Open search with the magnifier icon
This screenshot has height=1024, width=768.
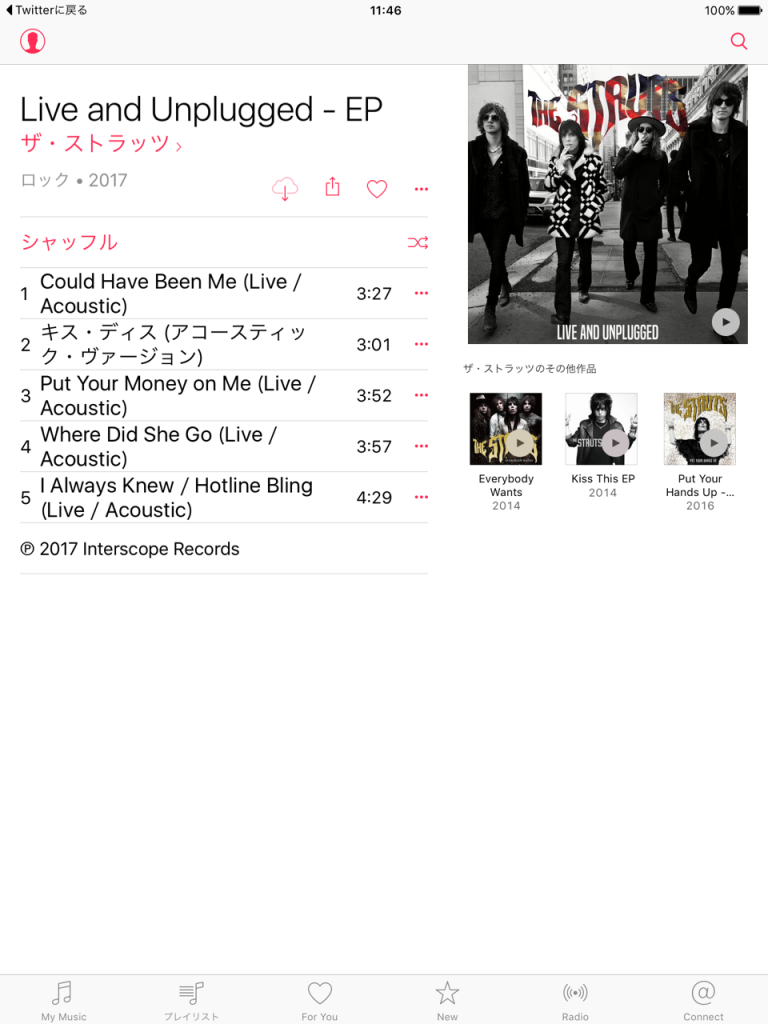[739, 41]
